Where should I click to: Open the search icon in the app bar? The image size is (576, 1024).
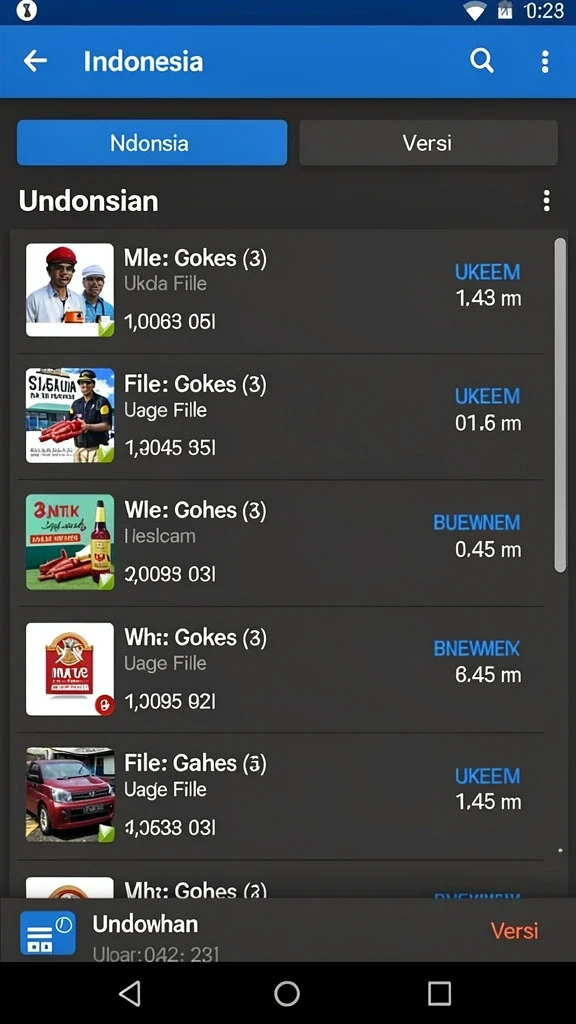(482, 61)
